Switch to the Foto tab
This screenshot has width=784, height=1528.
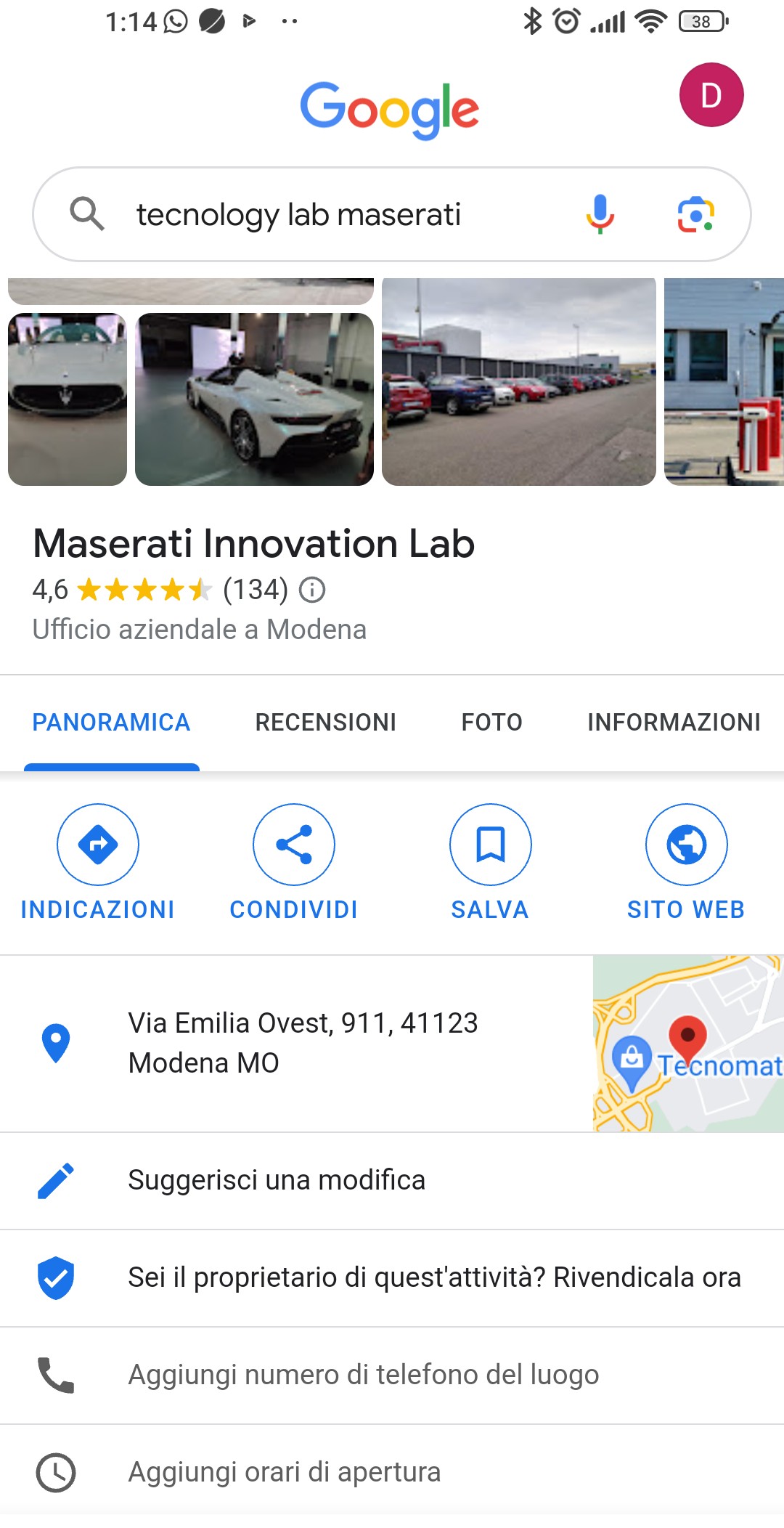click(x=491, y=722)
